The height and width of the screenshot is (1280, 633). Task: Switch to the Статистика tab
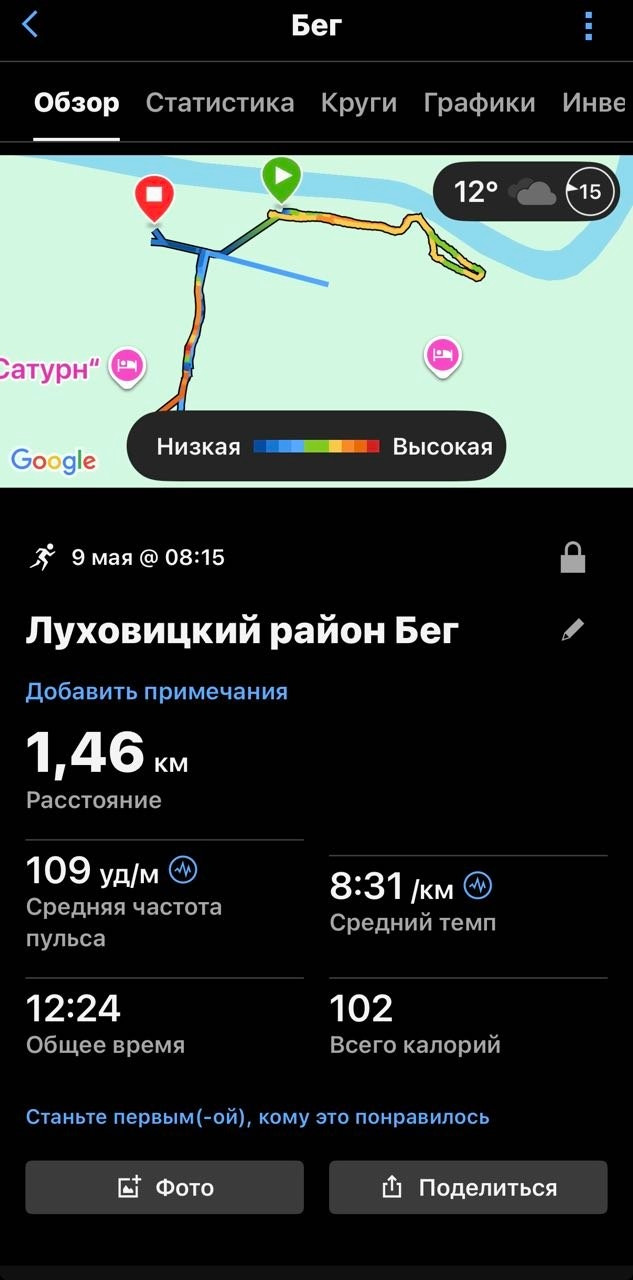220,102
